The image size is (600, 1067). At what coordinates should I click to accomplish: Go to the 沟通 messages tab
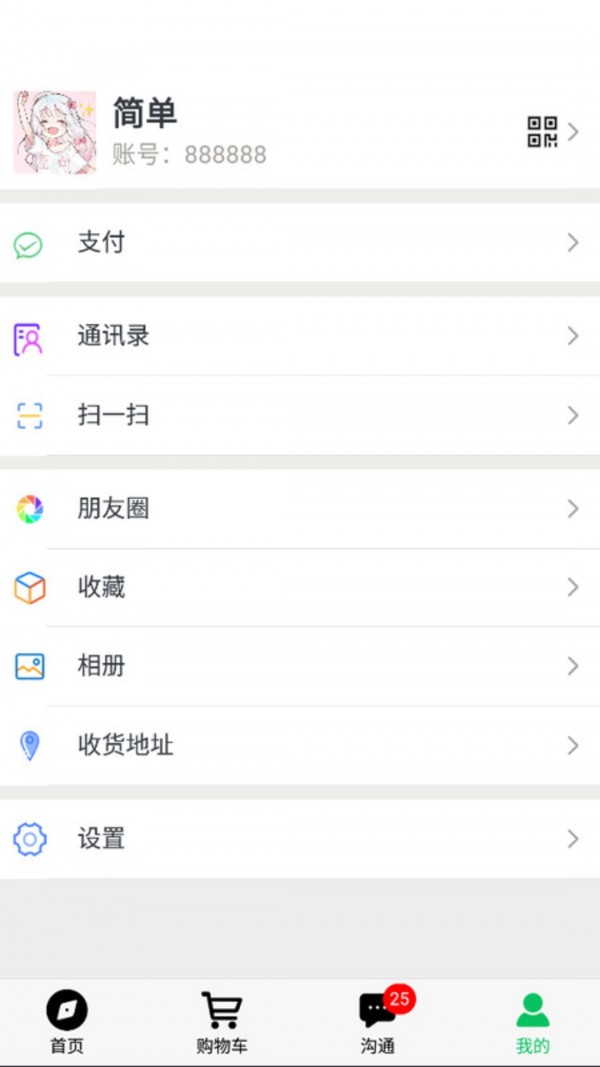(378, 1022)
